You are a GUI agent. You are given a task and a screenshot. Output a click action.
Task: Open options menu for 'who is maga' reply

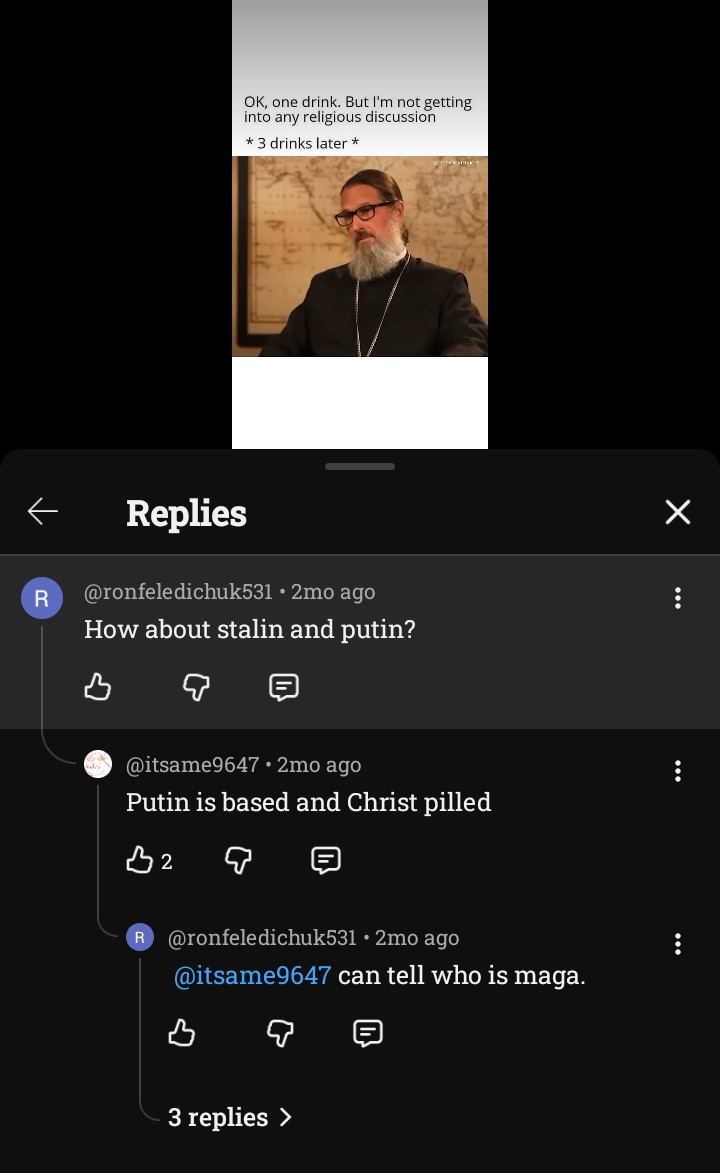pos(677,944)
